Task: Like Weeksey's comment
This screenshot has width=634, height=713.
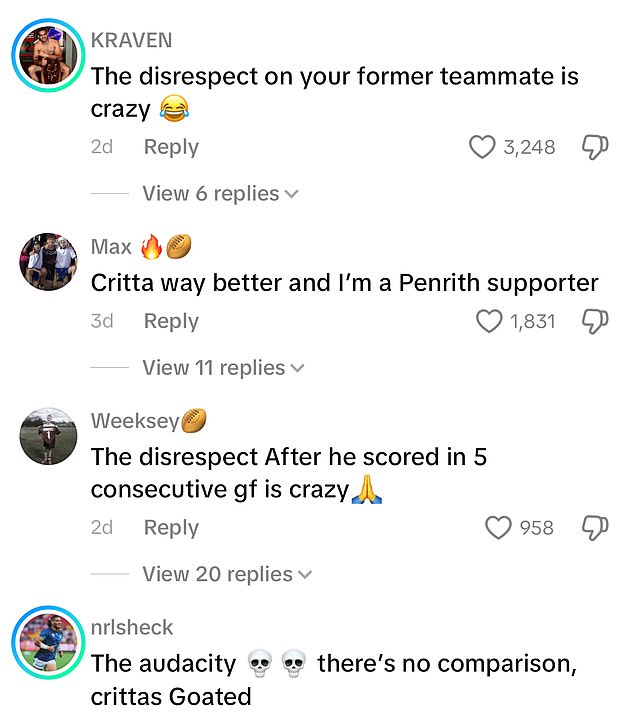Action: [498, 527]
